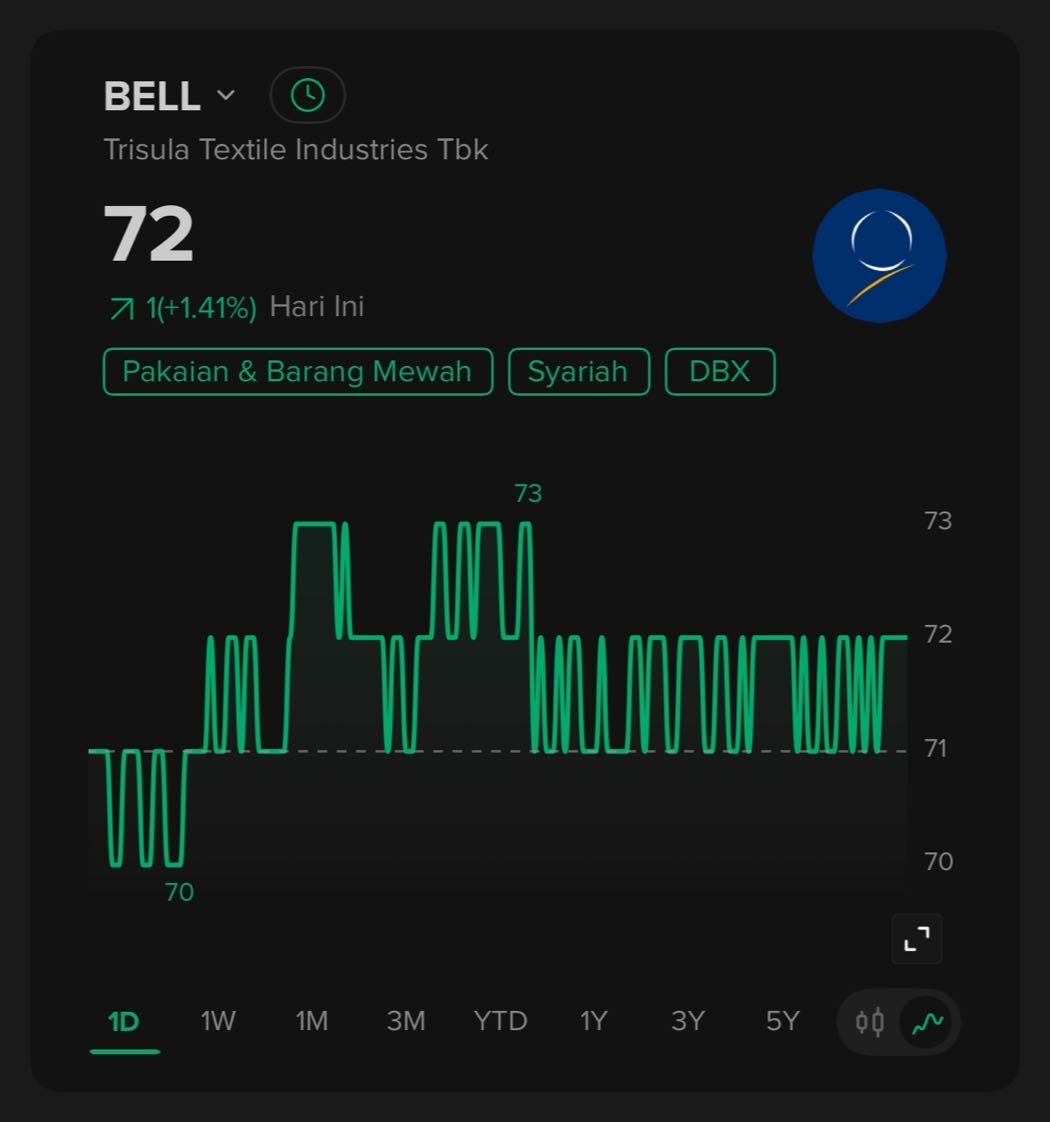Switch to candlestick chart view
This screenshot has height=1122, width=1050.
pyautogui.click(x=870, y=1022)
